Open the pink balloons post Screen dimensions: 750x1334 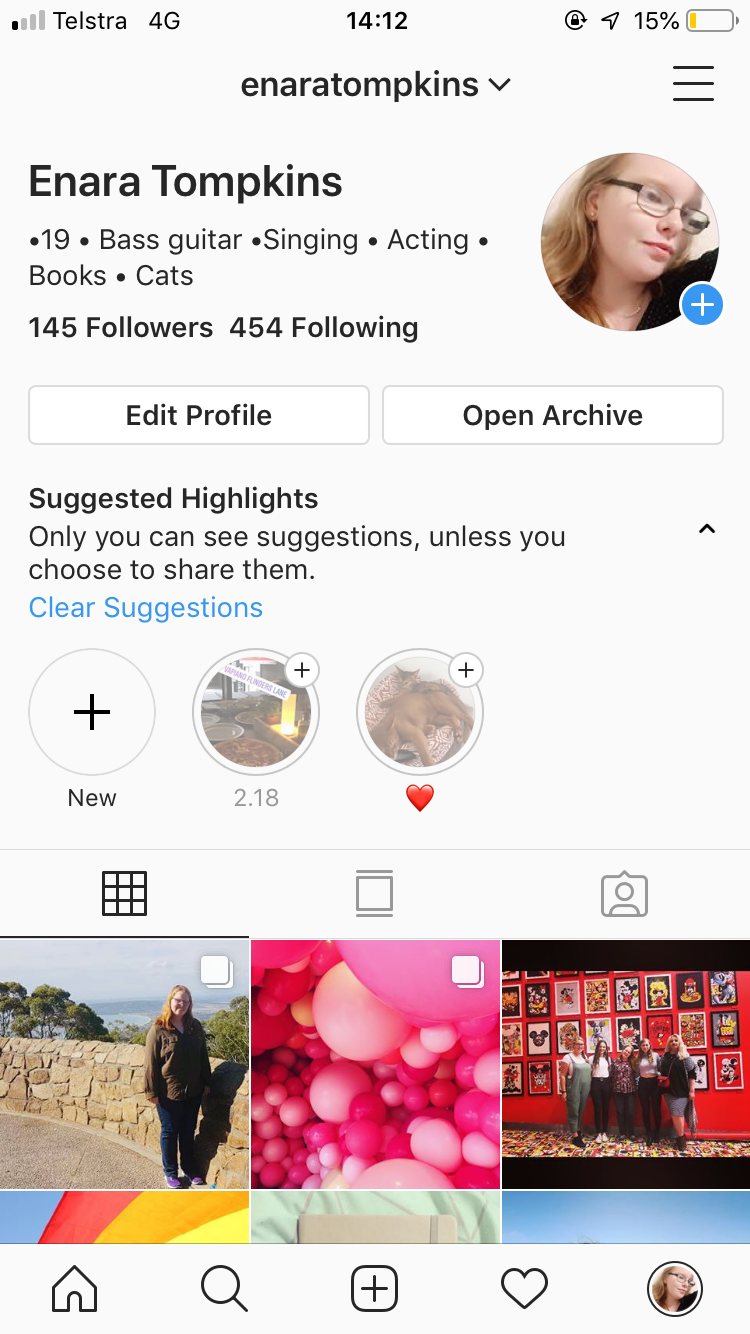point(375,1064)
